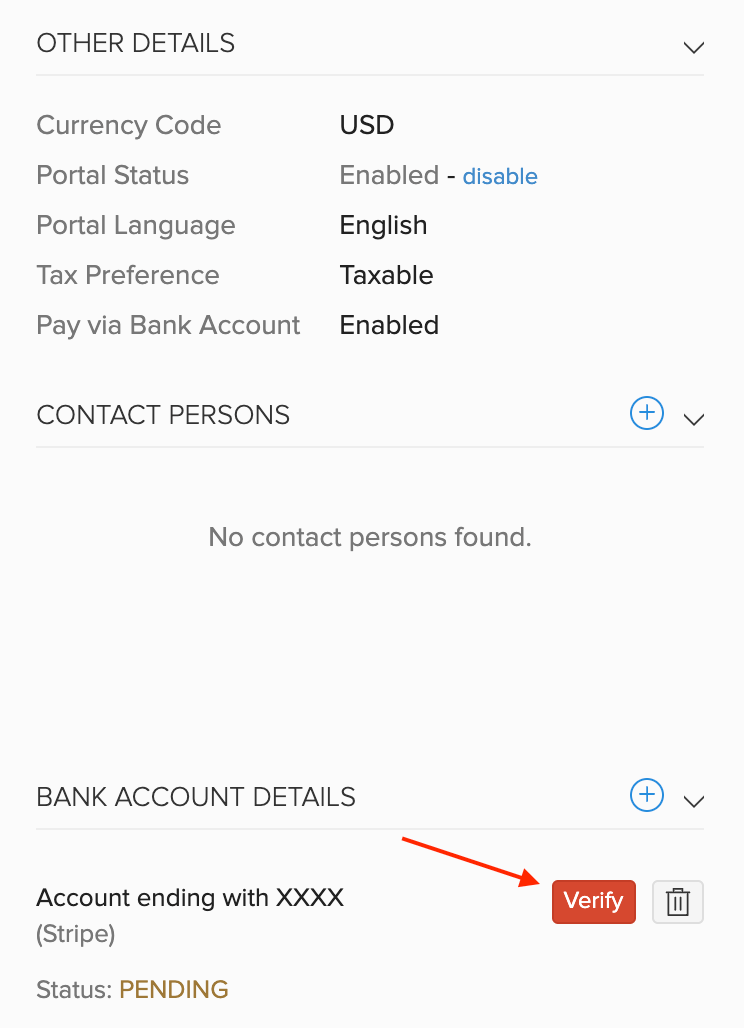Verify the pending Stripe bank account
Viewport: 744px width, 1028px height.
coord(593,901)
